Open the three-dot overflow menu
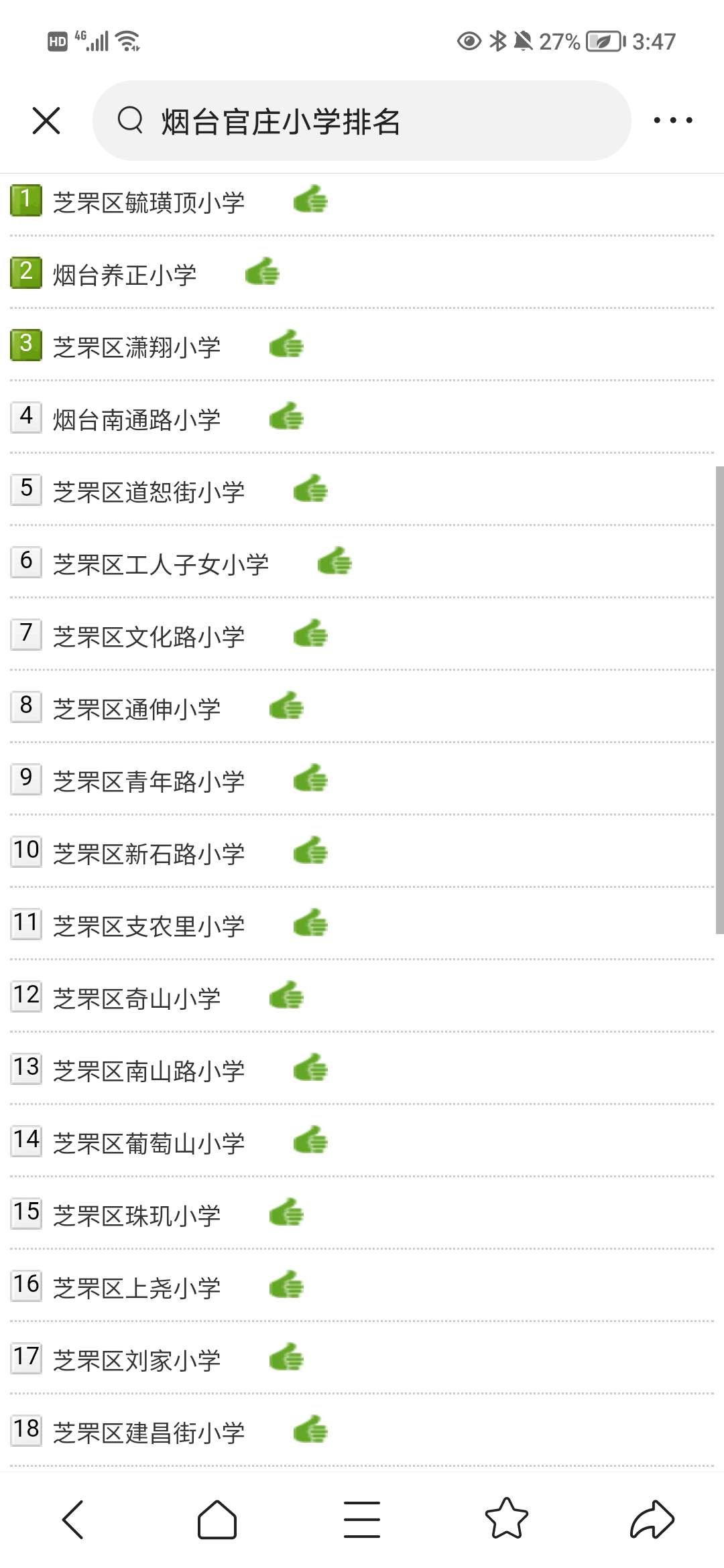Viewport: 724px width, 1568px height. pos(673,121)
